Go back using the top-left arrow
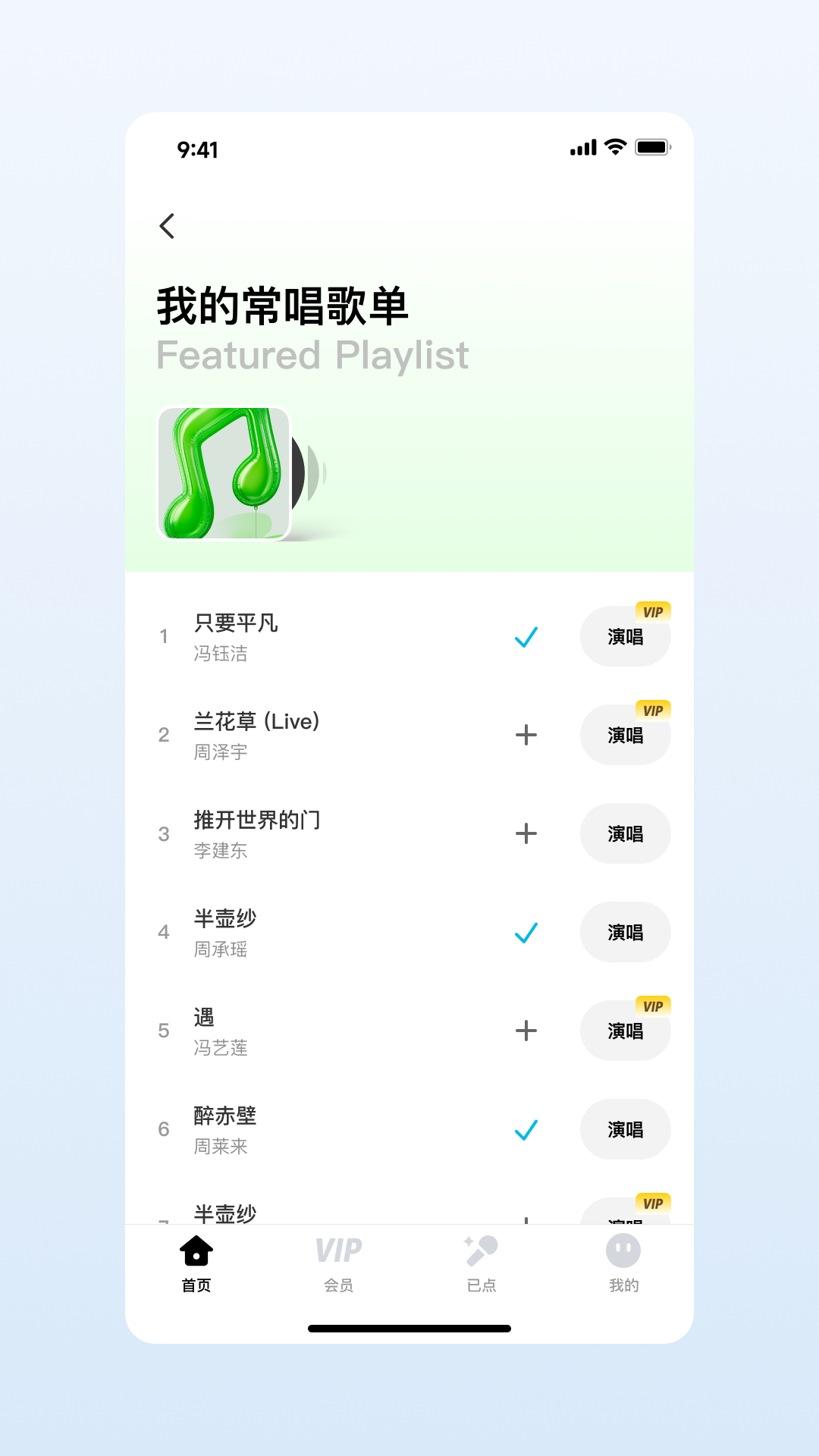 tap(168, 225)
